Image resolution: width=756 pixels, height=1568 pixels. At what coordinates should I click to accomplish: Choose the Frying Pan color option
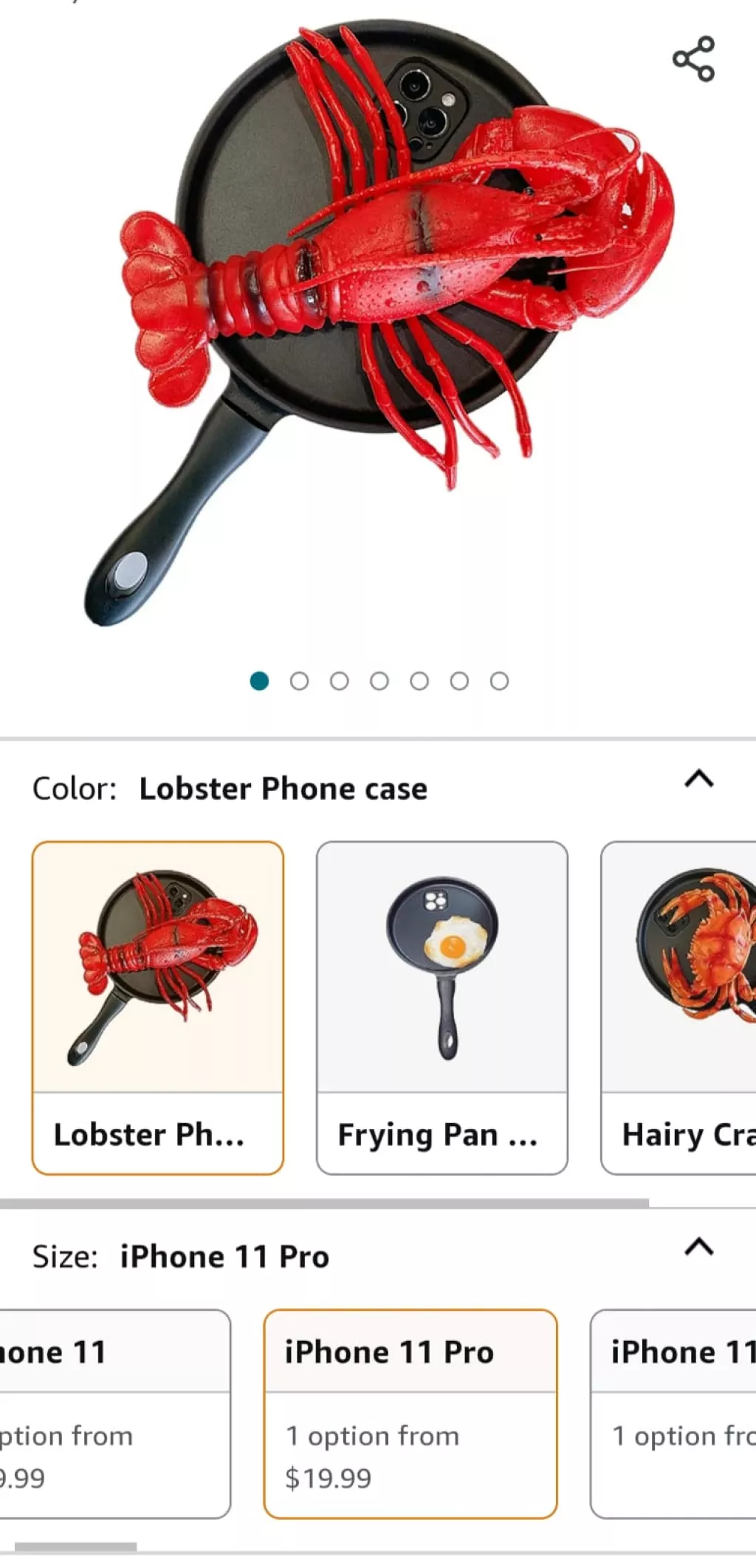[x=441, y=1007]
